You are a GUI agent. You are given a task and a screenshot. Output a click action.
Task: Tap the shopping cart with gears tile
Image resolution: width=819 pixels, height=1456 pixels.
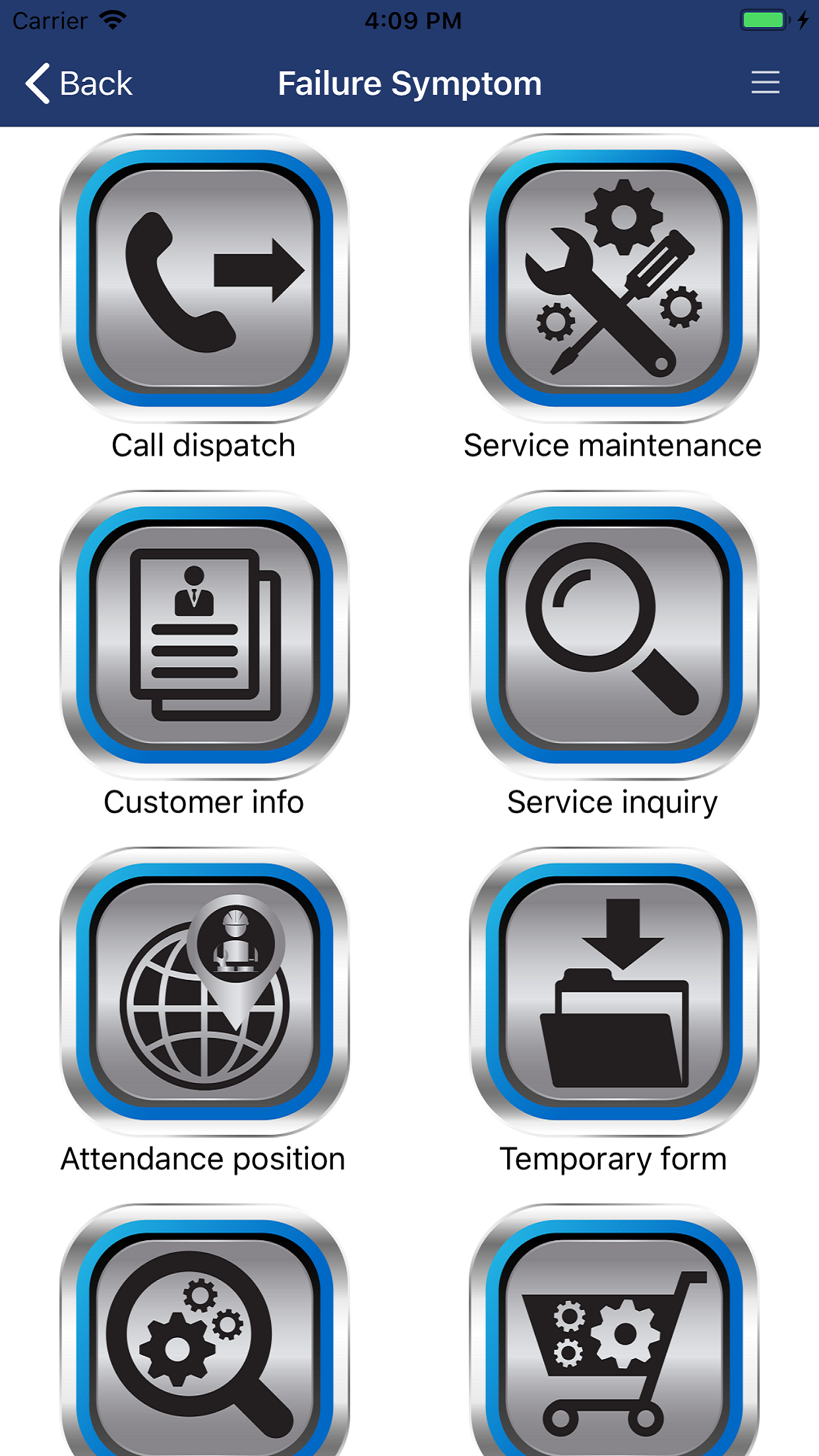pyautogui.click(x=614, y=1339)
